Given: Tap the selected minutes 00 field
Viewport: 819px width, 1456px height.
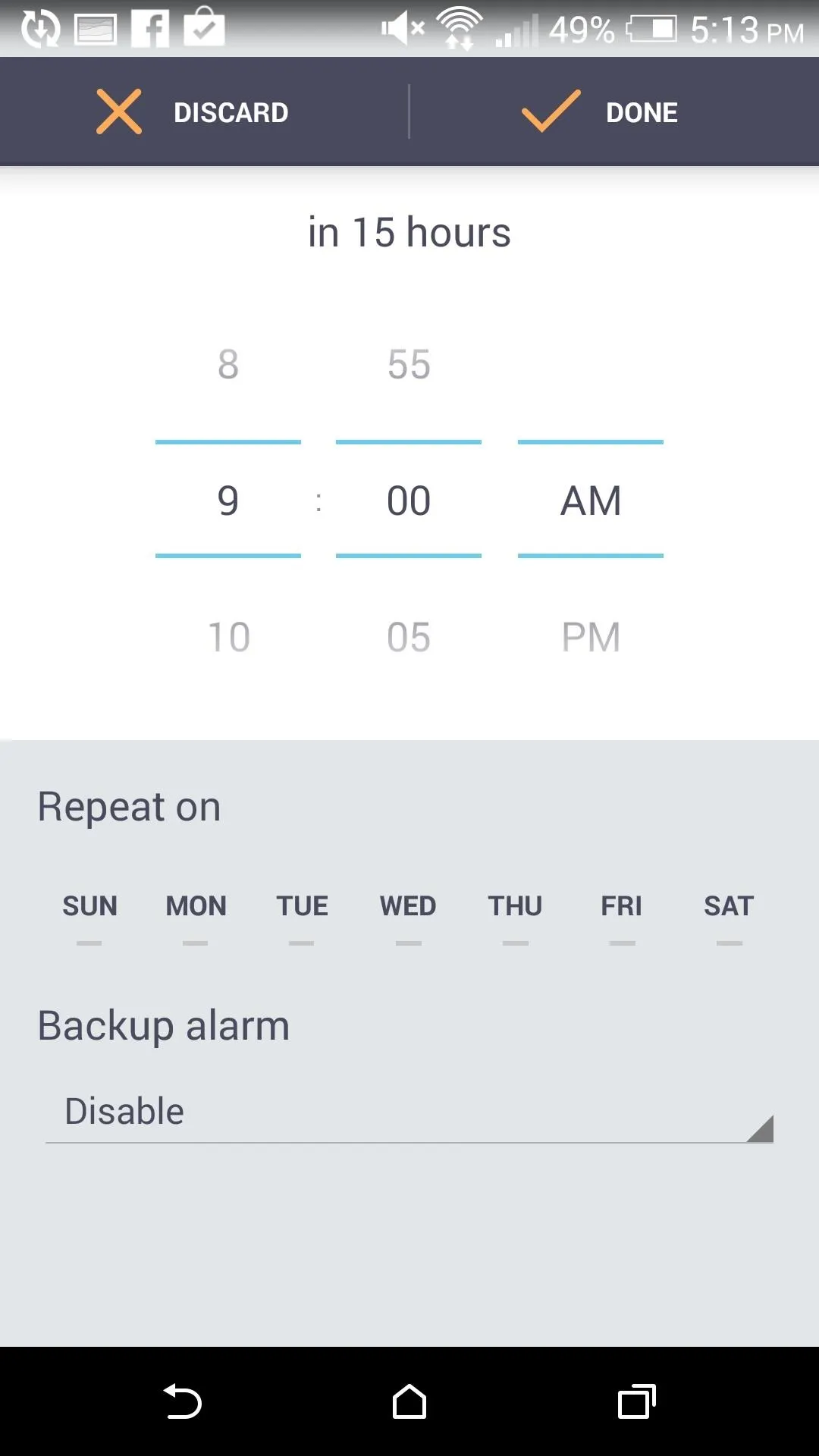Looking at the screenshot, I should tap(409, 500).
